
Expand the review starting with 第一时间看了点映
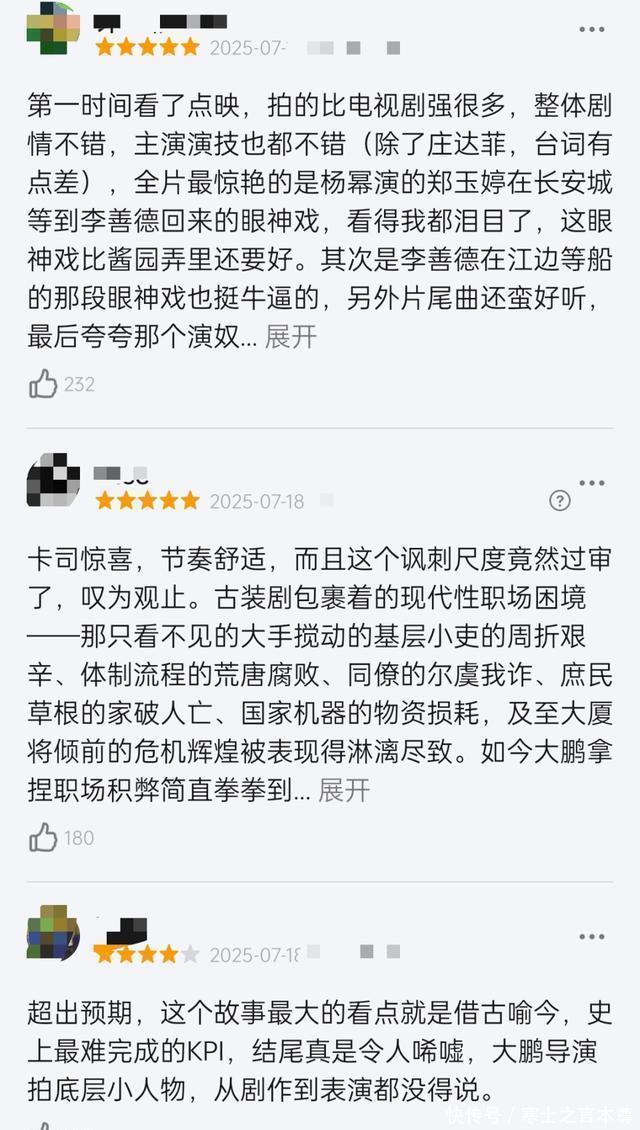290,338
